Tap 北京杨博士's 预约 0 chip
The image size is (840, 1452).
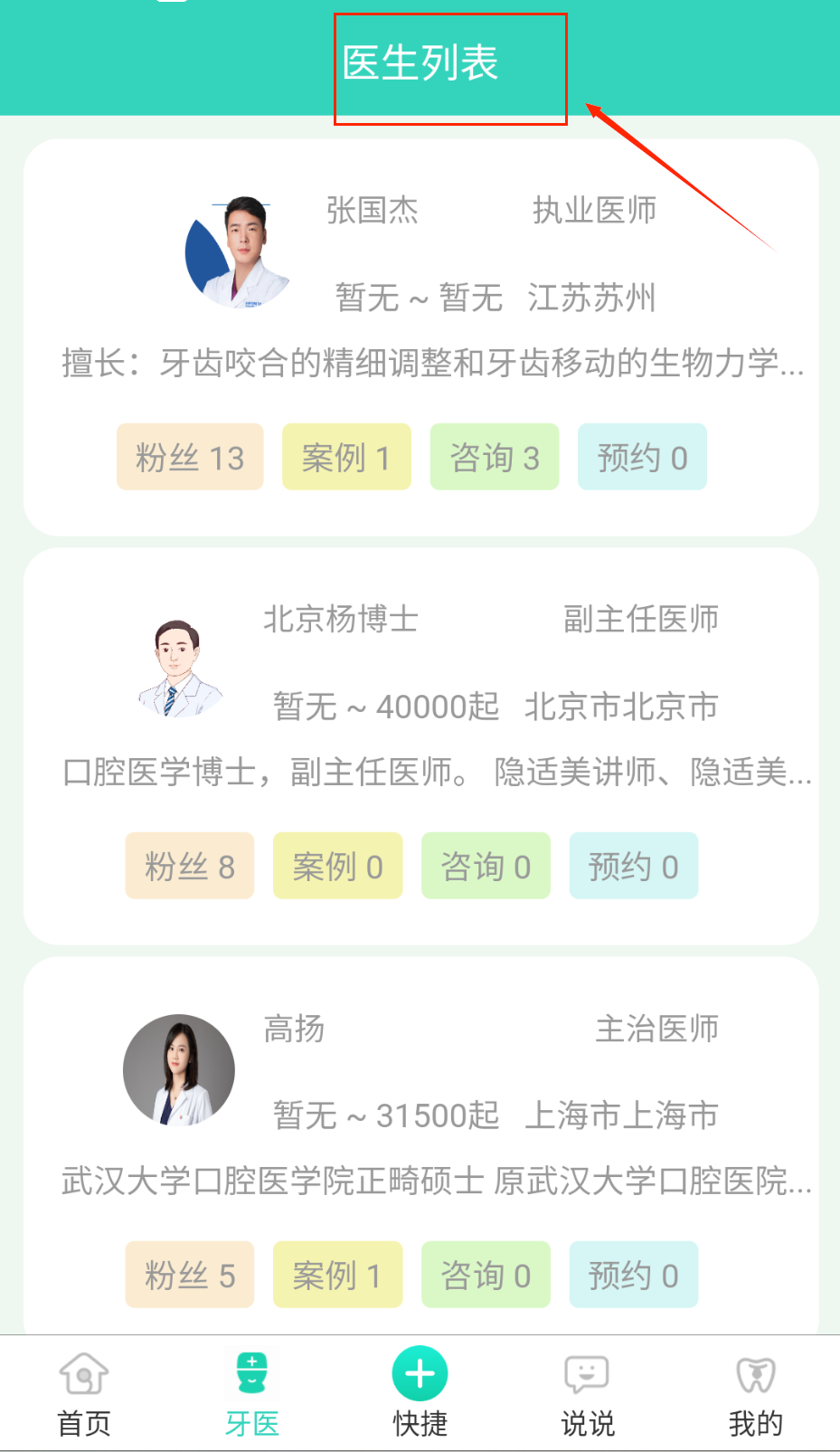(x=633, y=866)
